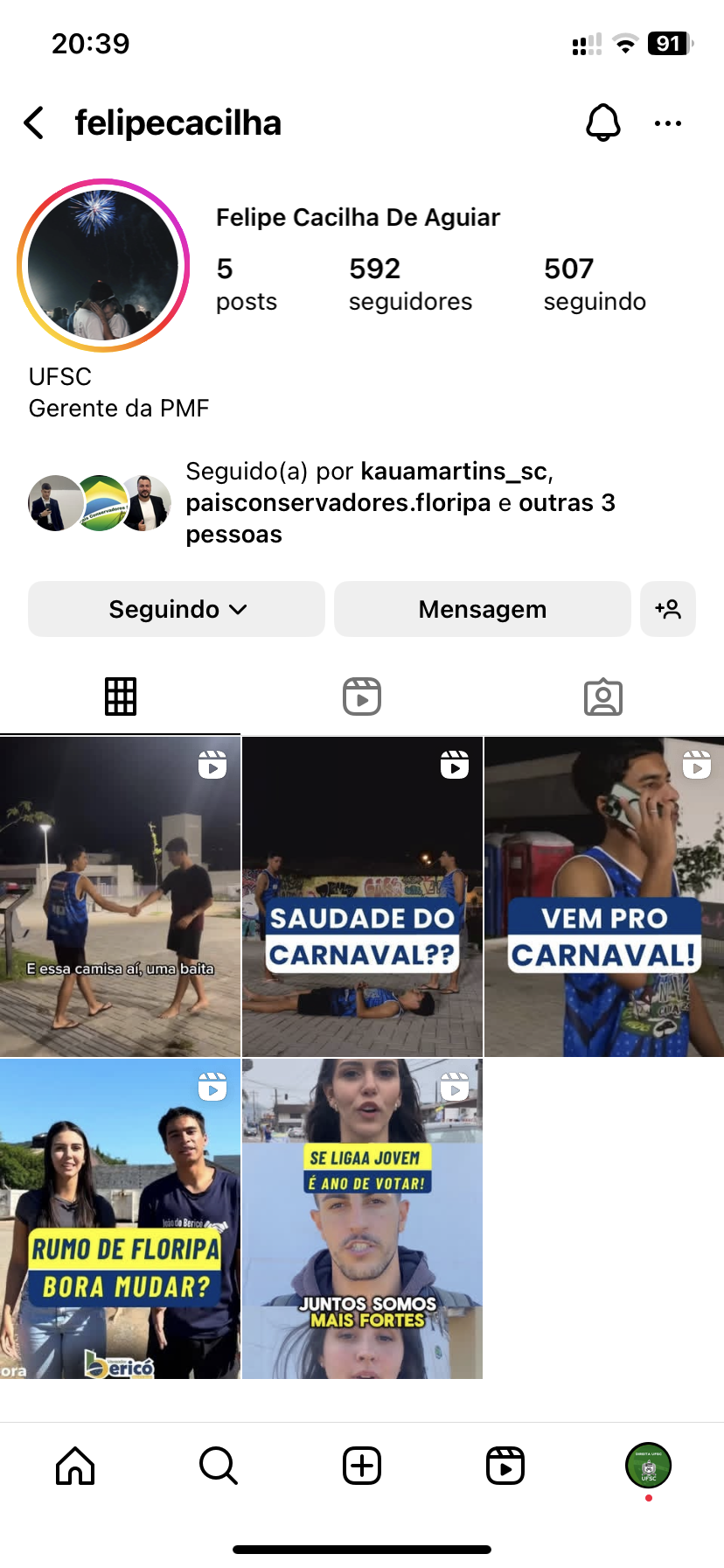
Task: Open the 'VEM PRO CARNAVAL!' reel
Action: pos(603,897)
